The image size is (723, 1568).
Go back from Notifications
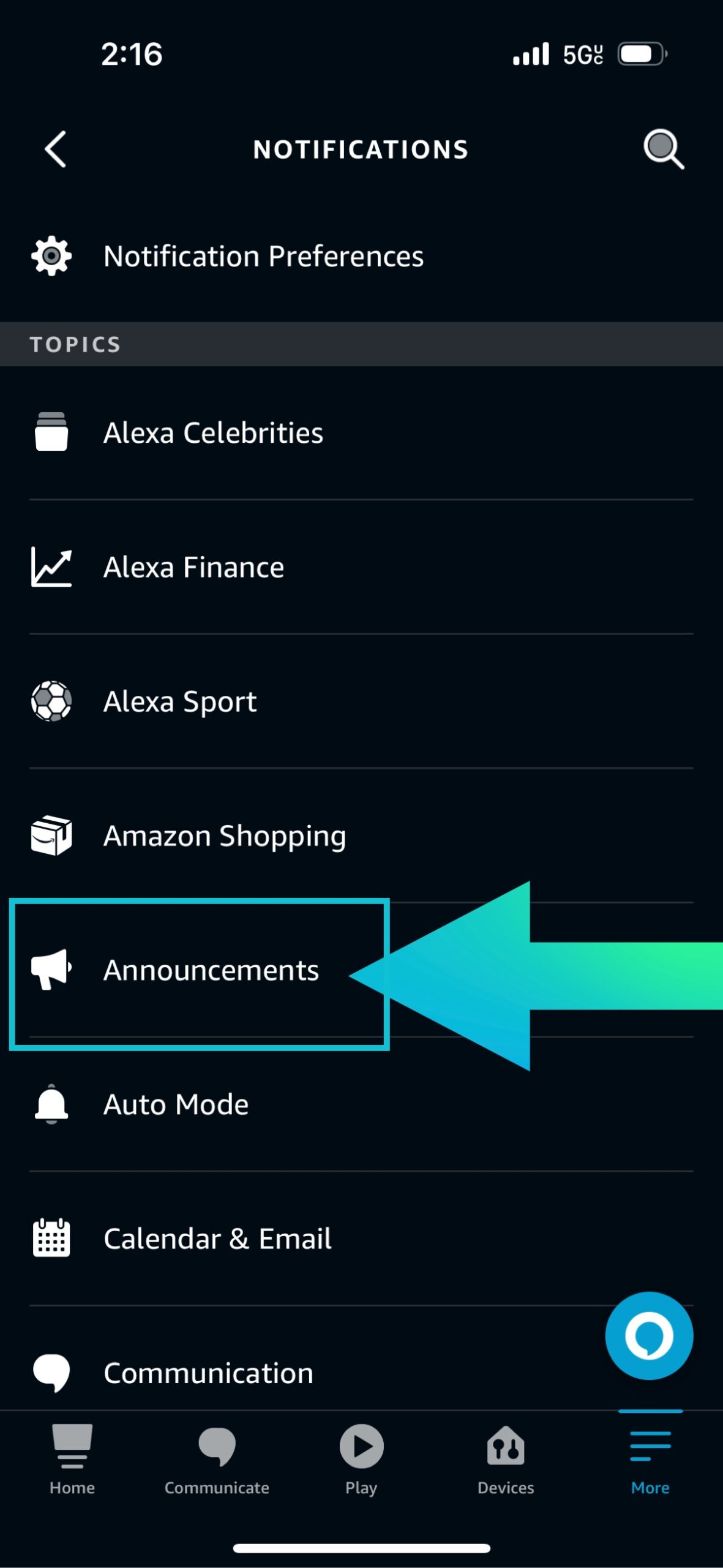56,149
